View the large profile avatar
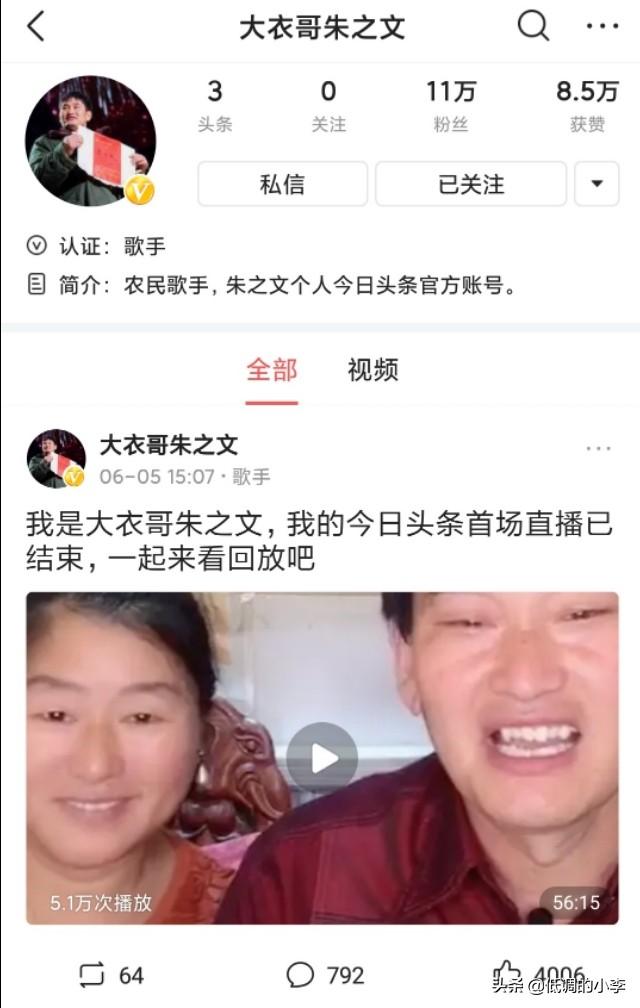This screenshot has height=1008, width=640. (x=90, y=140)
